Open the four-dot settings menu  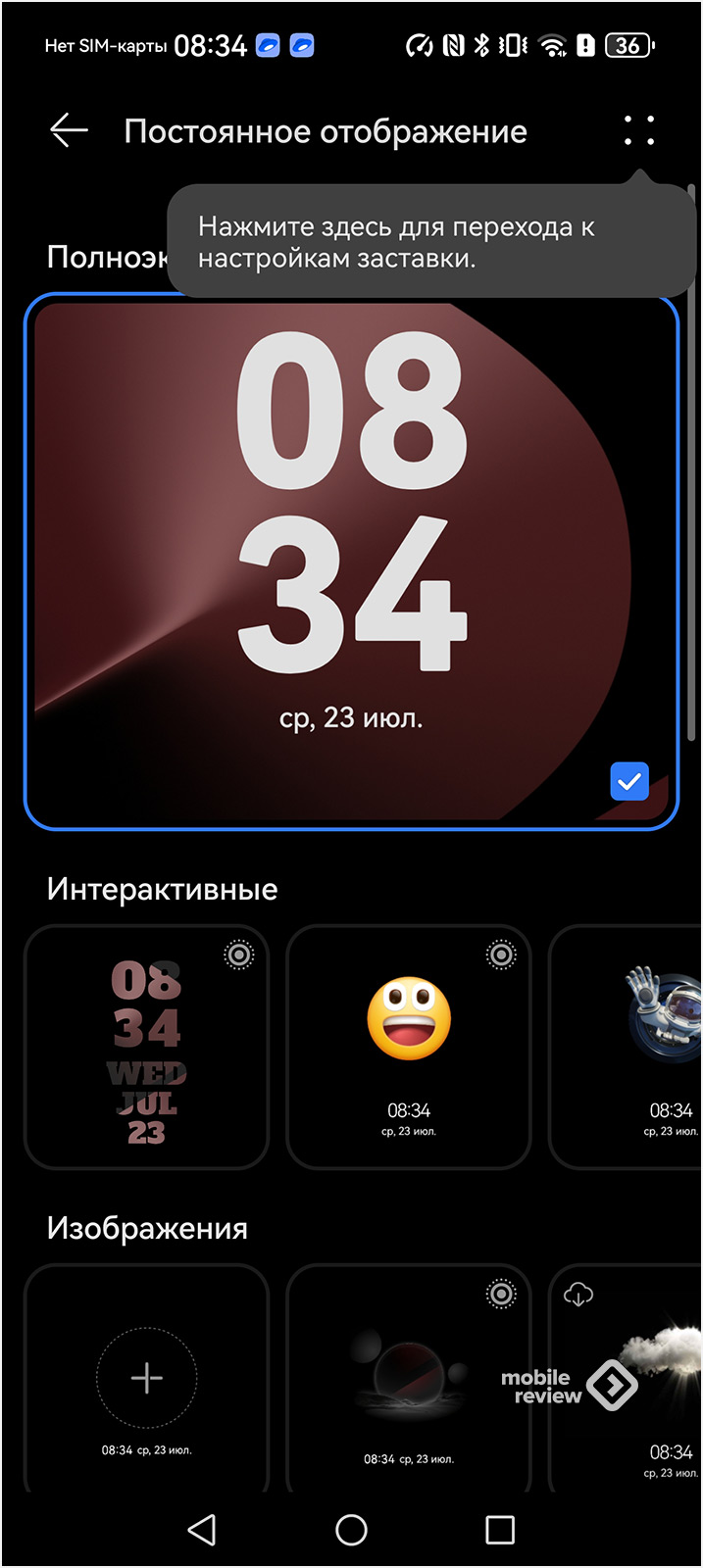[x=638, y=130]
